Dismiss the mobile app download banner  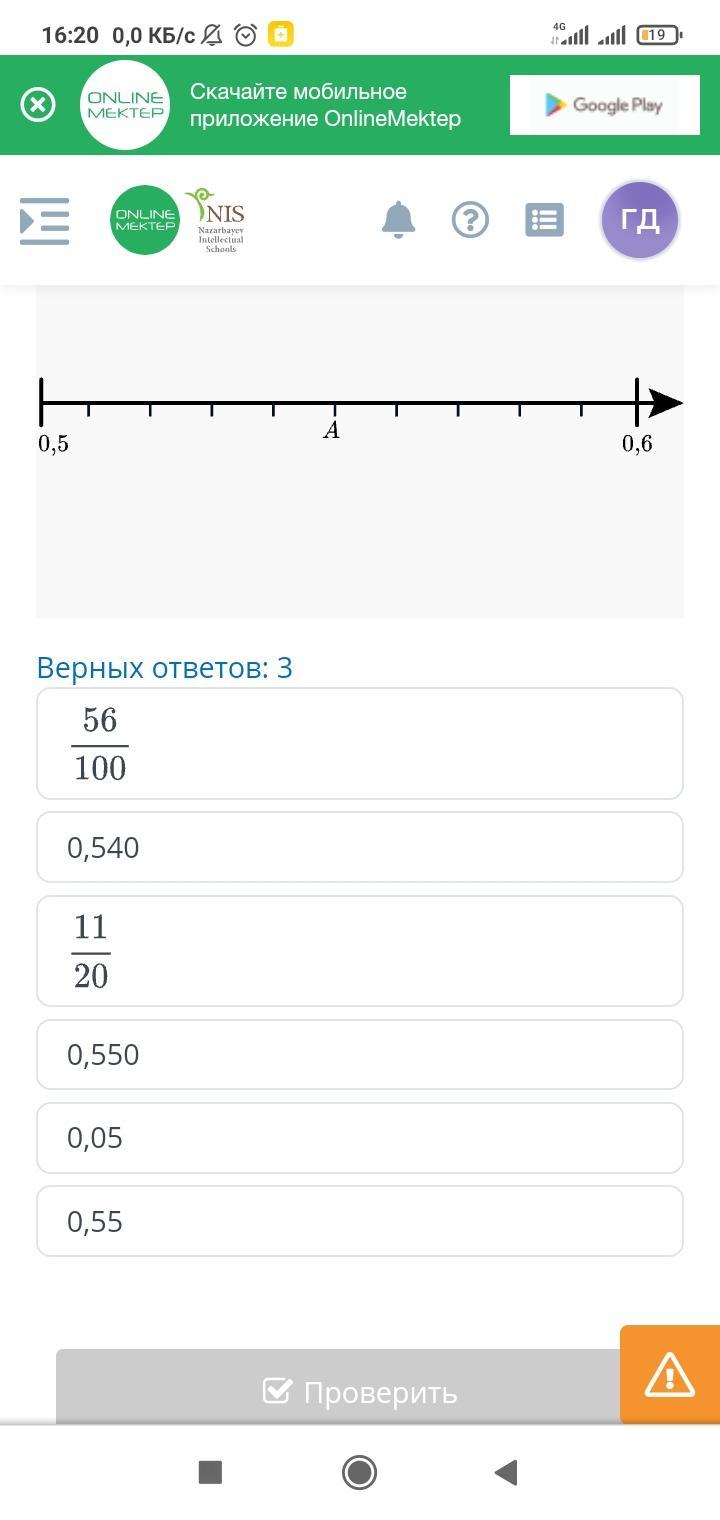pos(38,105)
